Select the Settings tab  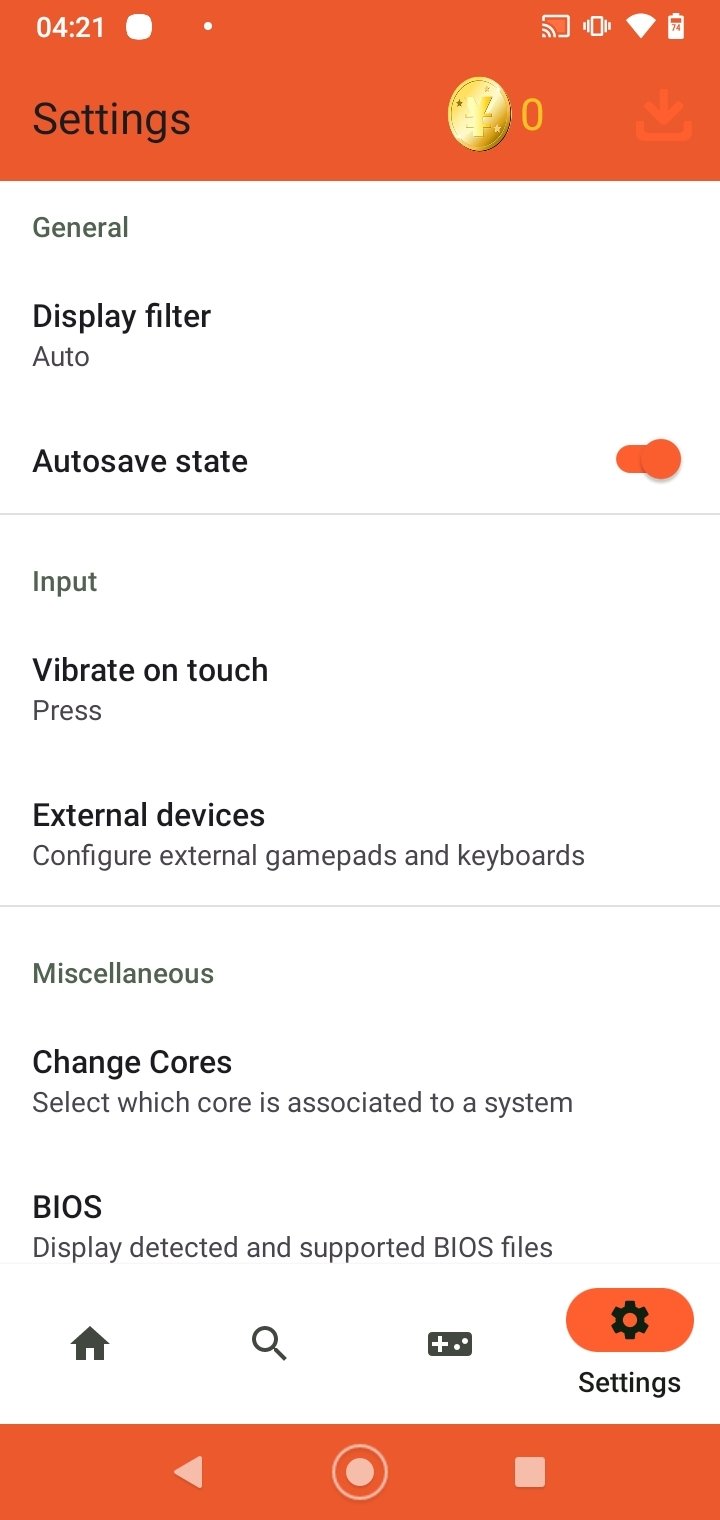pos(630,1344)
